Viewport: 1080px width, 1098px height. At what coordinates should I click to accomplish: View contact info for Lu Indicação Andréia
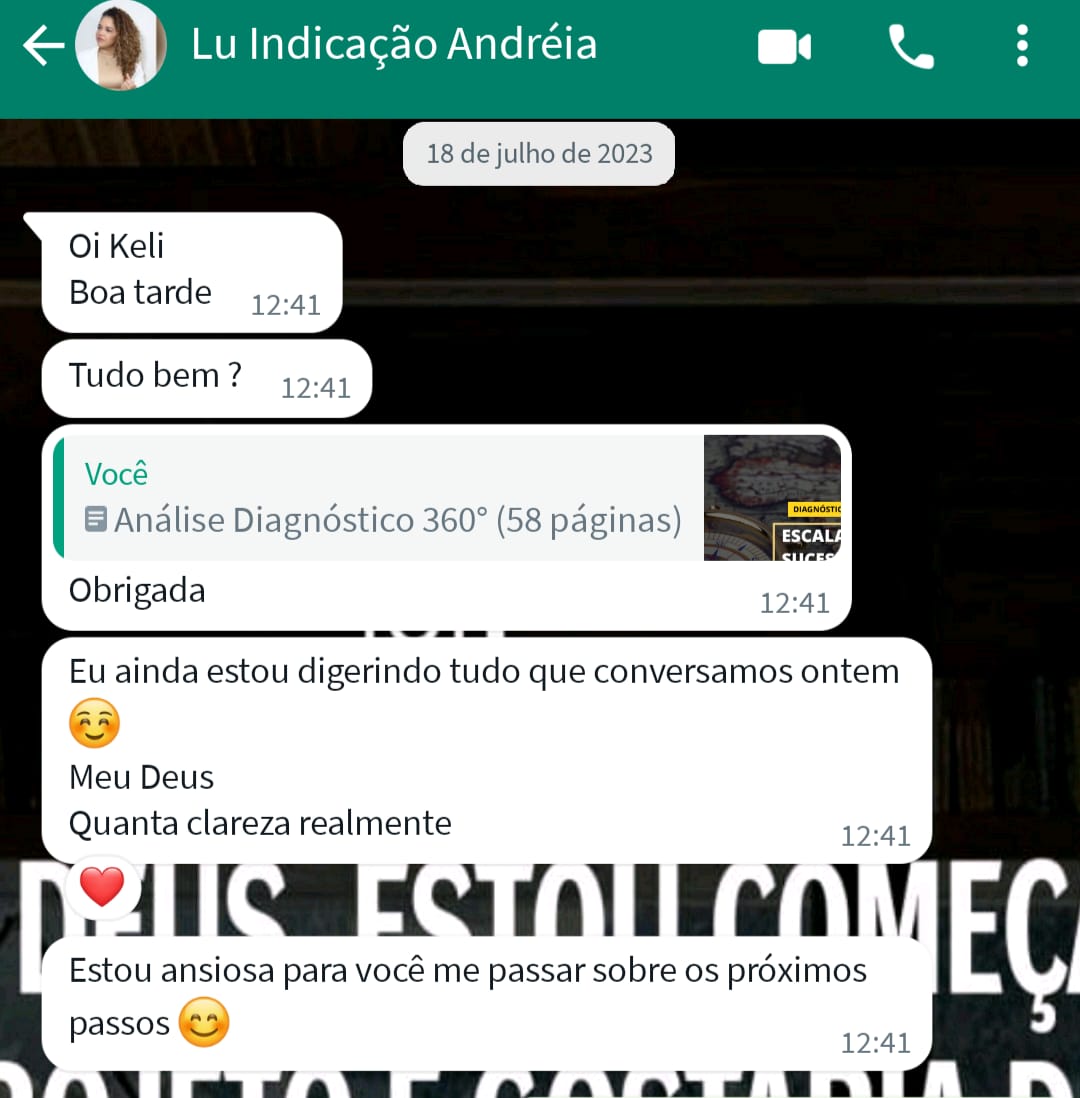[x=394, y=46]
